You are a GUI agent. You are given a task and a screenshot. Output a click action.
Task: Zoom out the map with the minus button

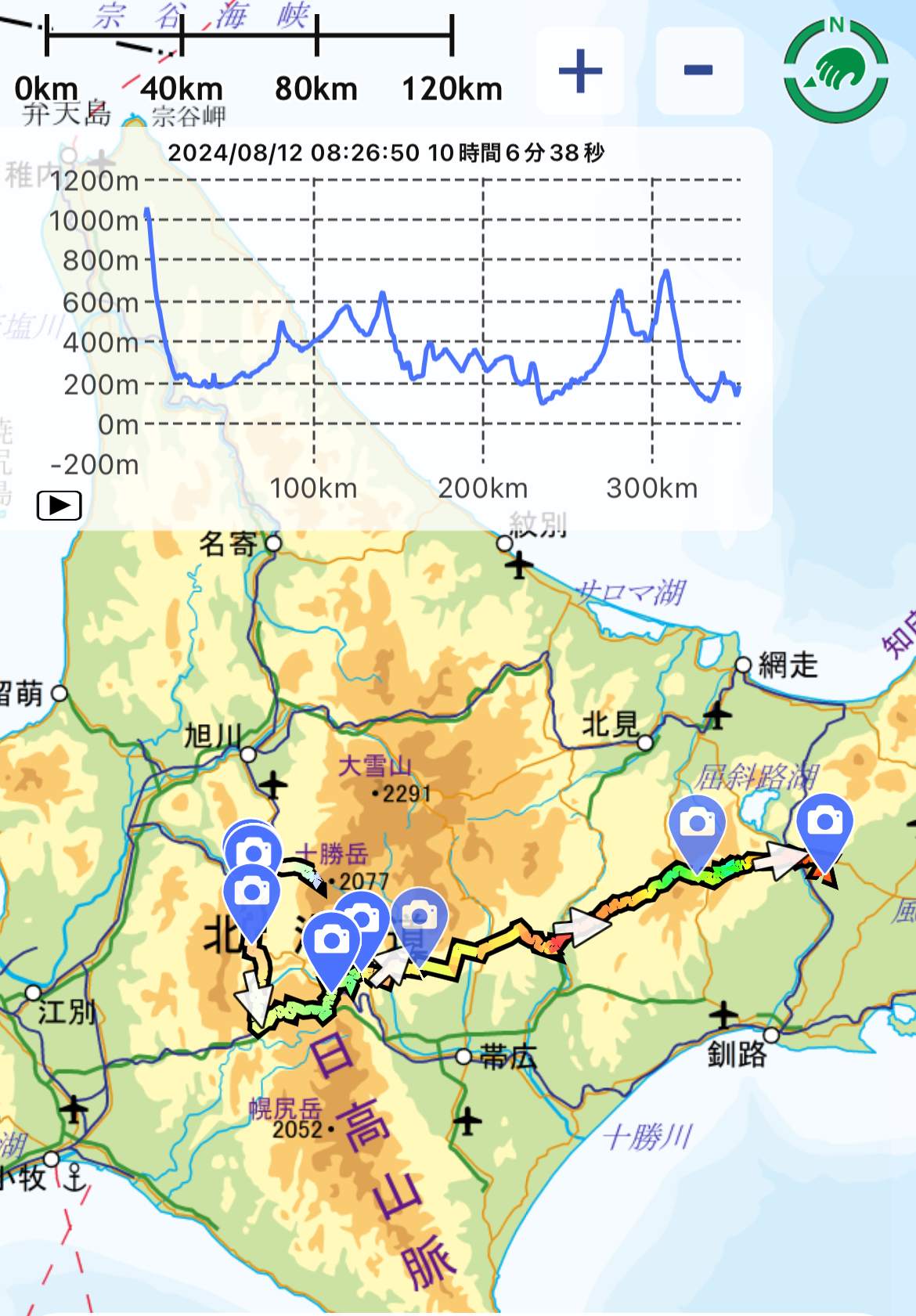[698, 71]
